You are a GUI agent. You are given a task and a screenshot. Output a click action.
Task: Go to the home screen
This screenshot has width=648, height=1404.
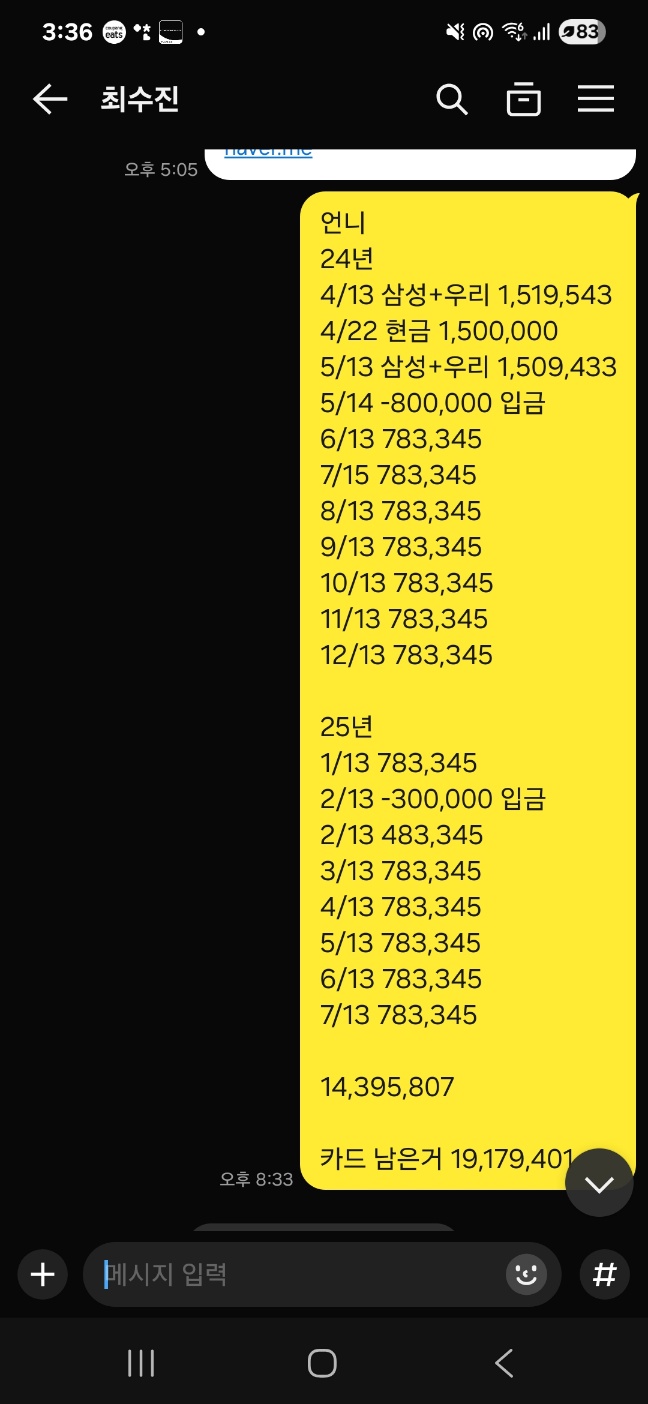322,1363
